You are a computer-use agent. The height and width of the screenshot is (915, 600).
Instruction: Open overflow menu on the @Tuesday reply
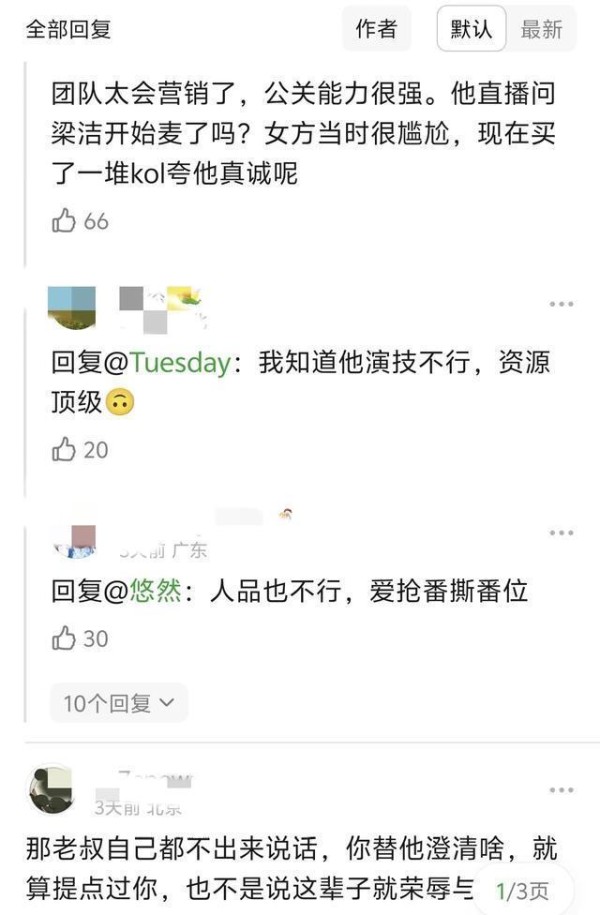pyautogui.click(x=561, y=304)
